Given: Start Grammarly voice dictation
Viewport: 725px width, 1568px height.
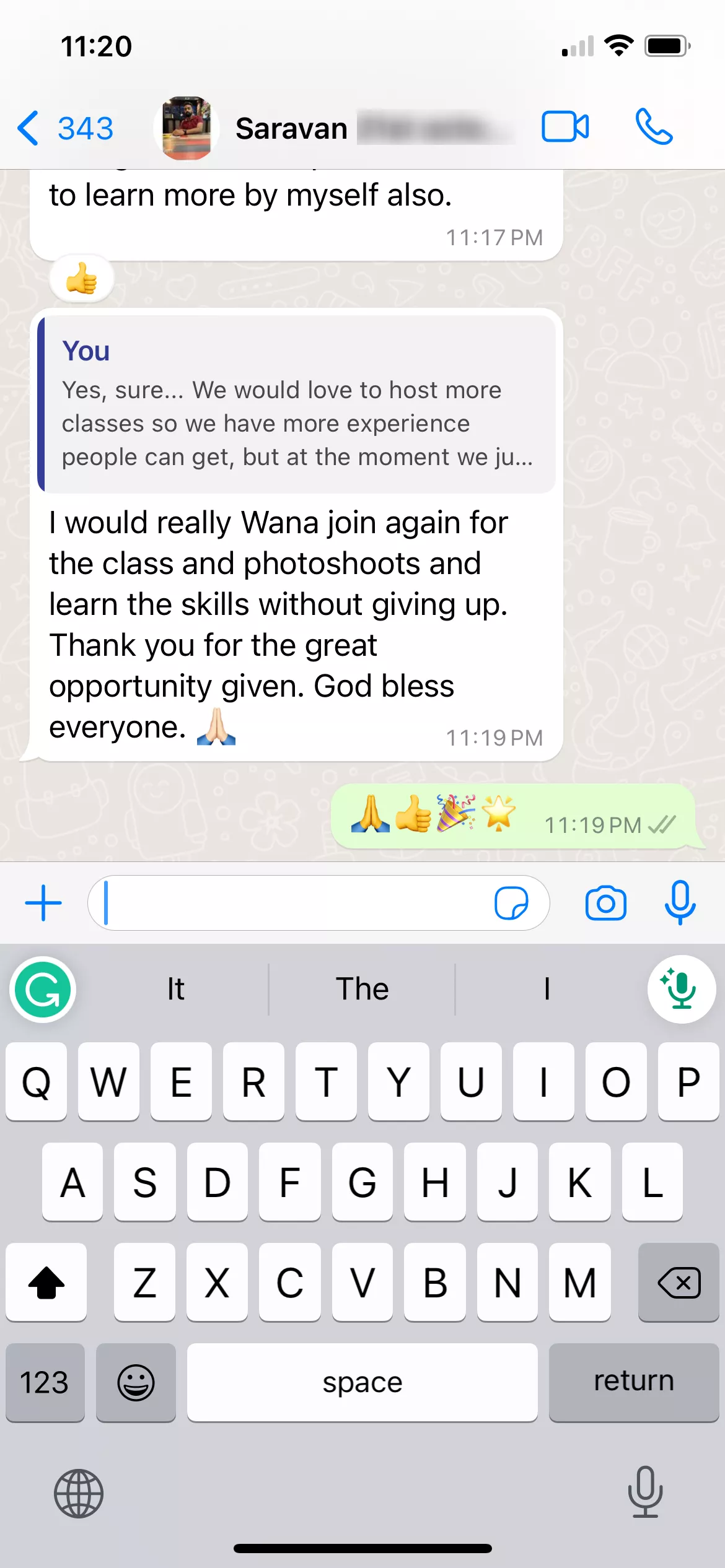Looking at the screenshot, I should (681, 990).
